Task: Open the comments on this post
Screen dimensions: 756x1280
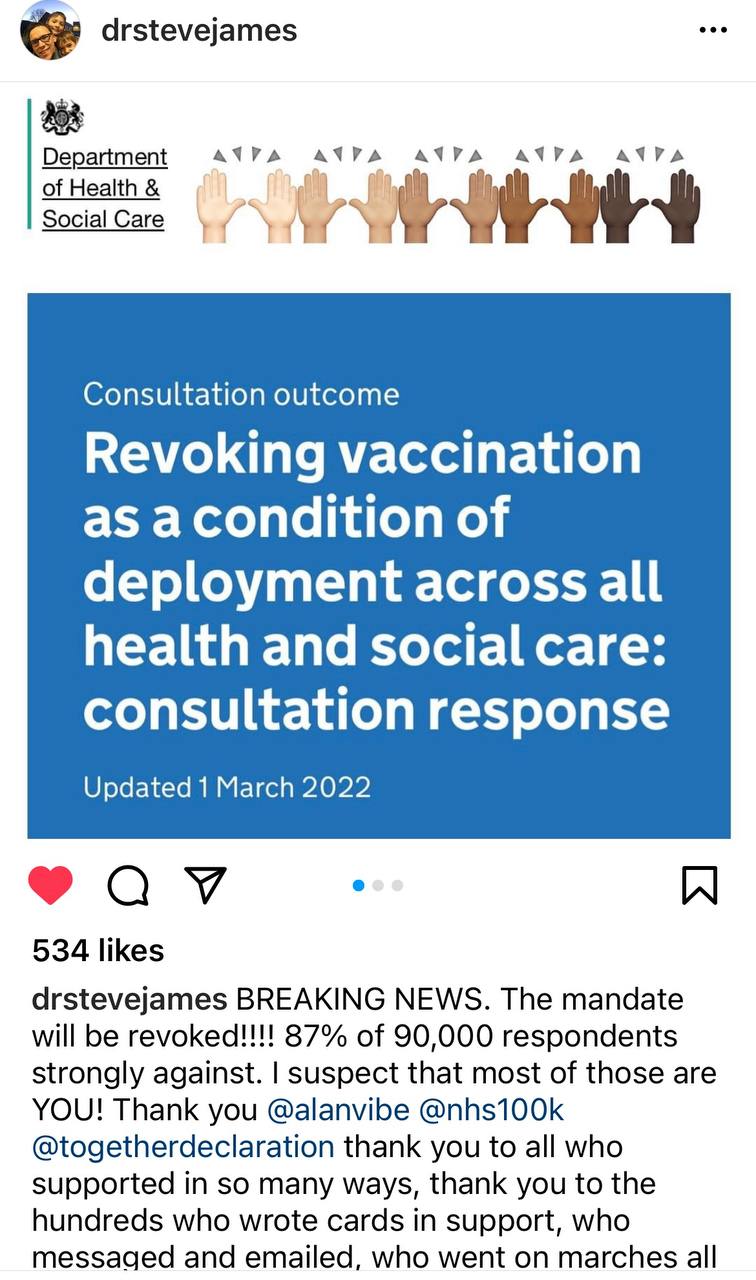Action: point(128,885)
